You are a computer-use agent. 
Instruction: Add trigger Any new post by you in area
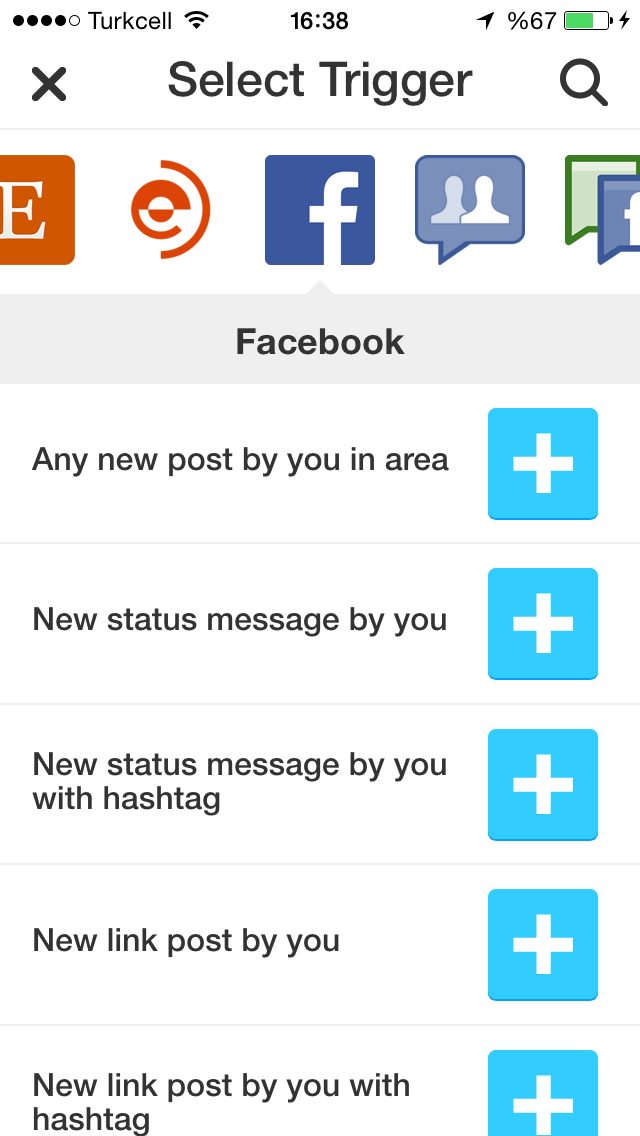click(x=543, y=464)
